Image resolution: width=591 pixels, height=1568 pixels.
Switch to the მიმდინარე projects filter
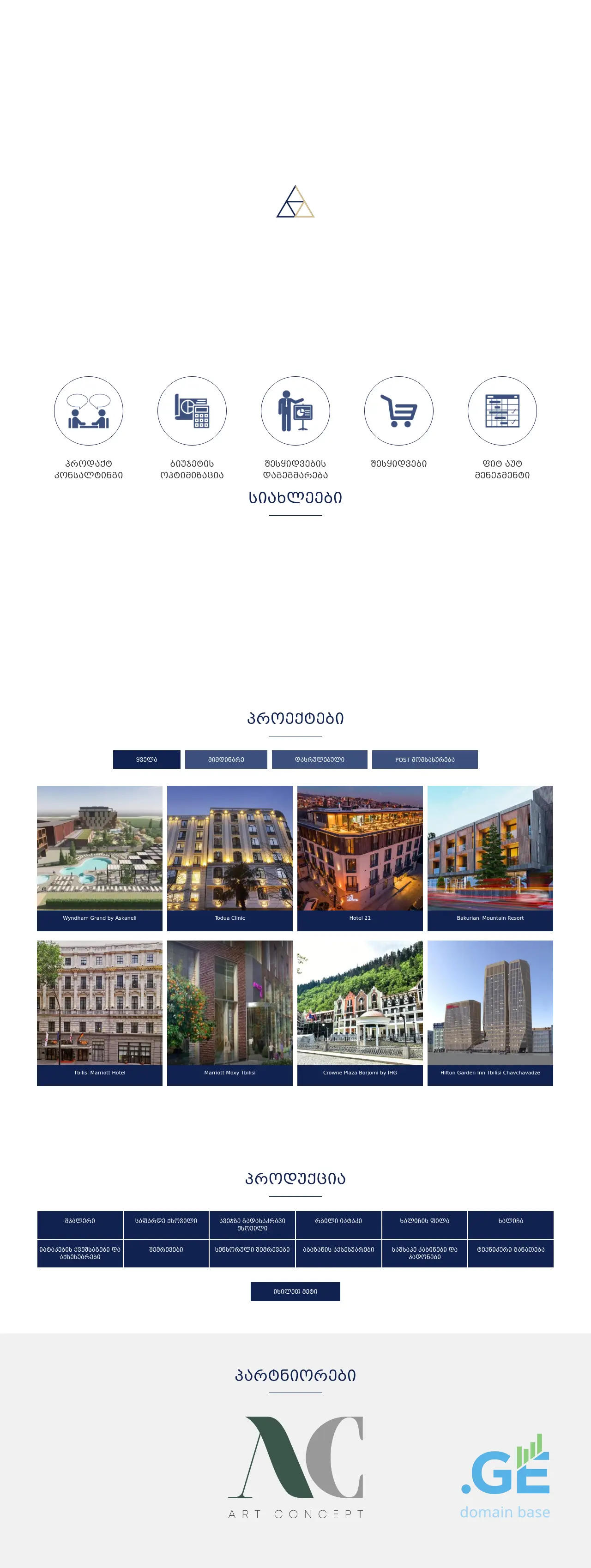226,760
